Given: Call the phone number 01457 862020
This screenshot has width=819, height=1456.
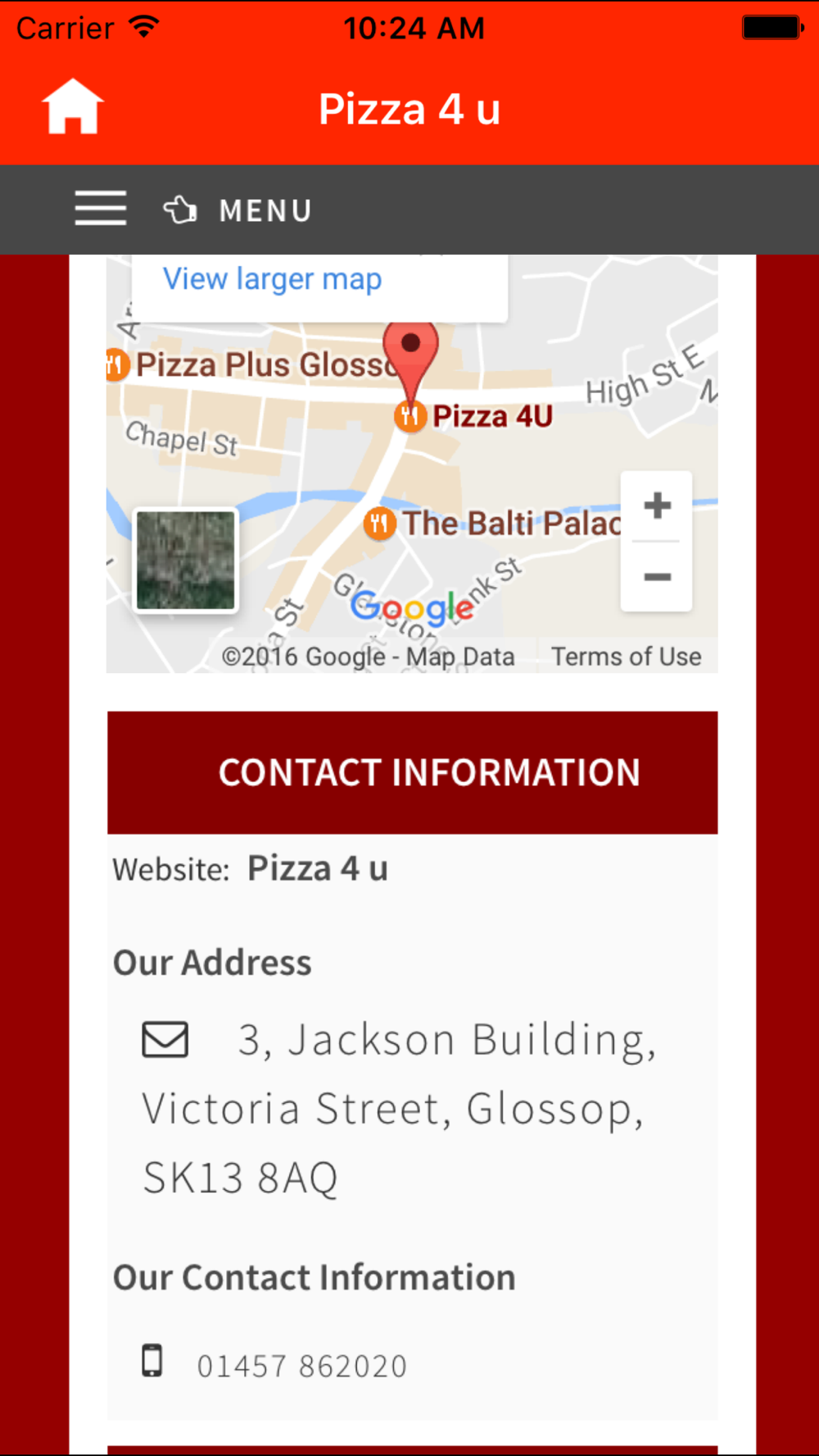Looking at the screenshot, I should point(301,1366).
